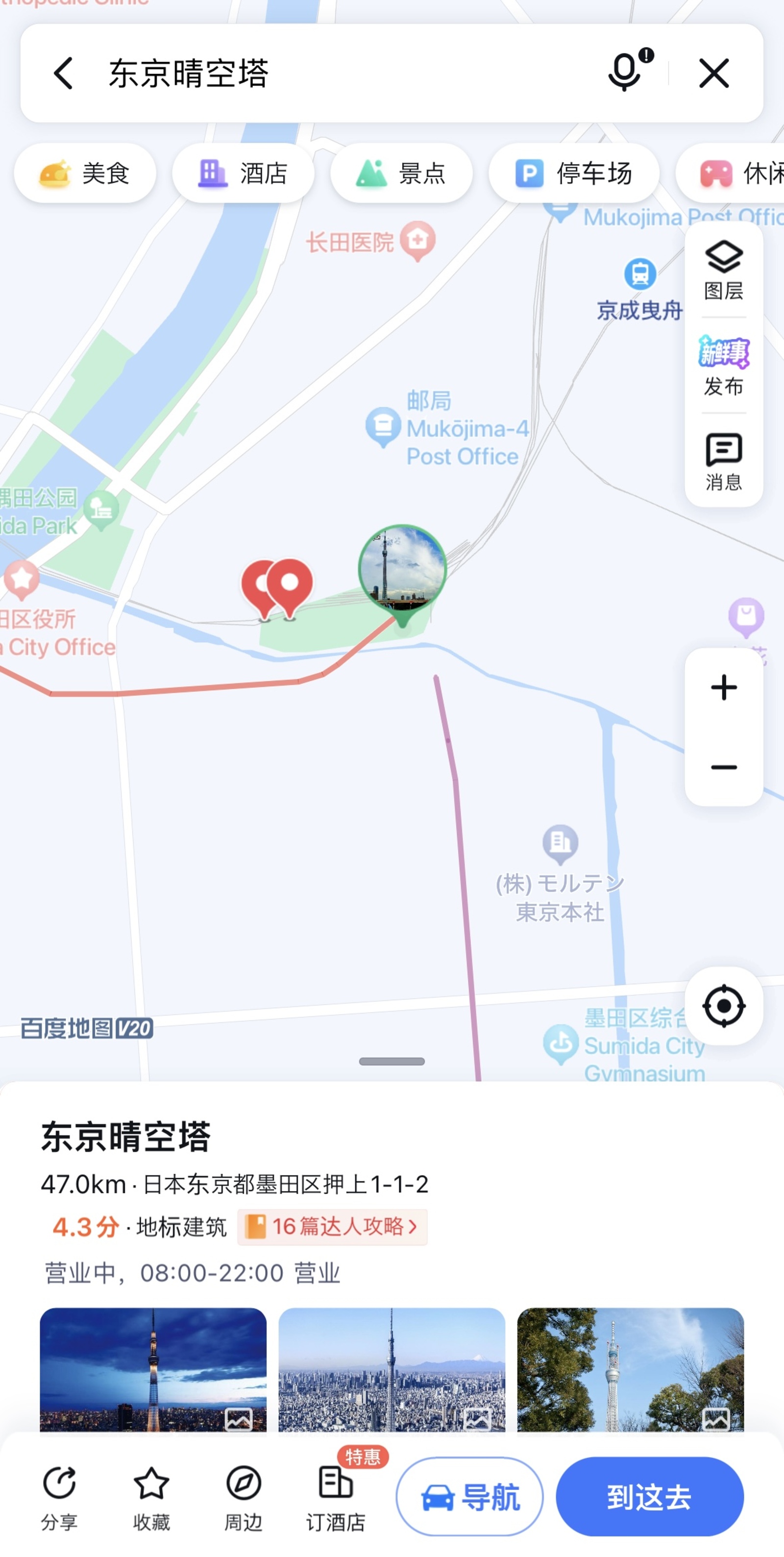Open the 16篇达人攻略 guides link

pos(332,1227)
